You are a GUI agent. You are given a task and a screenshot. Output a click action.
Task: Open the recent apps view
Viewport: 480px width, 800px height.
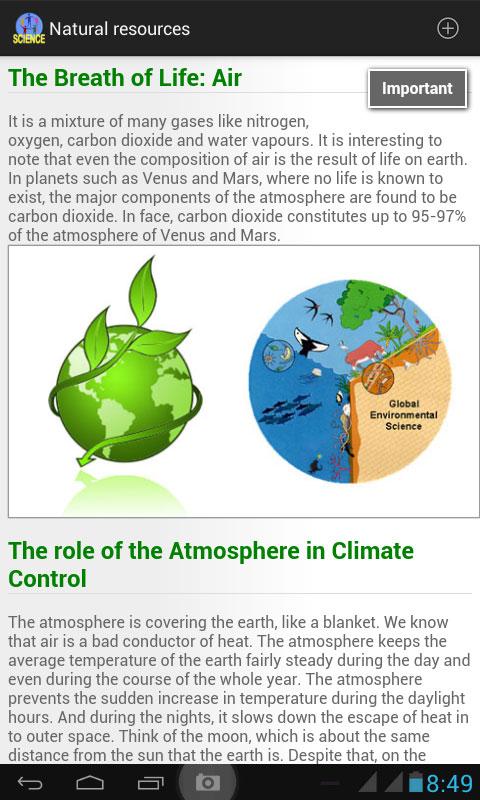click(150, 783)
